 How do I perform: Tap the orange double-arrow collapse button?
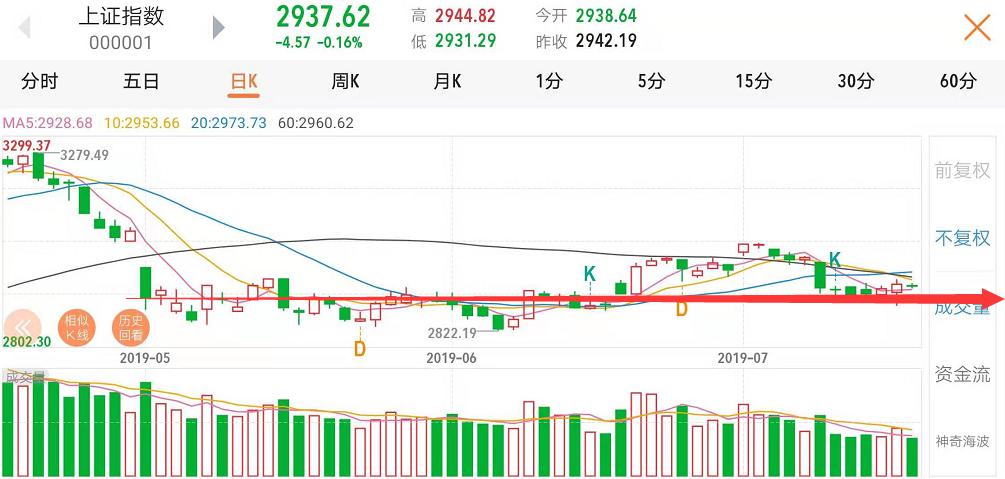(24, 327)
